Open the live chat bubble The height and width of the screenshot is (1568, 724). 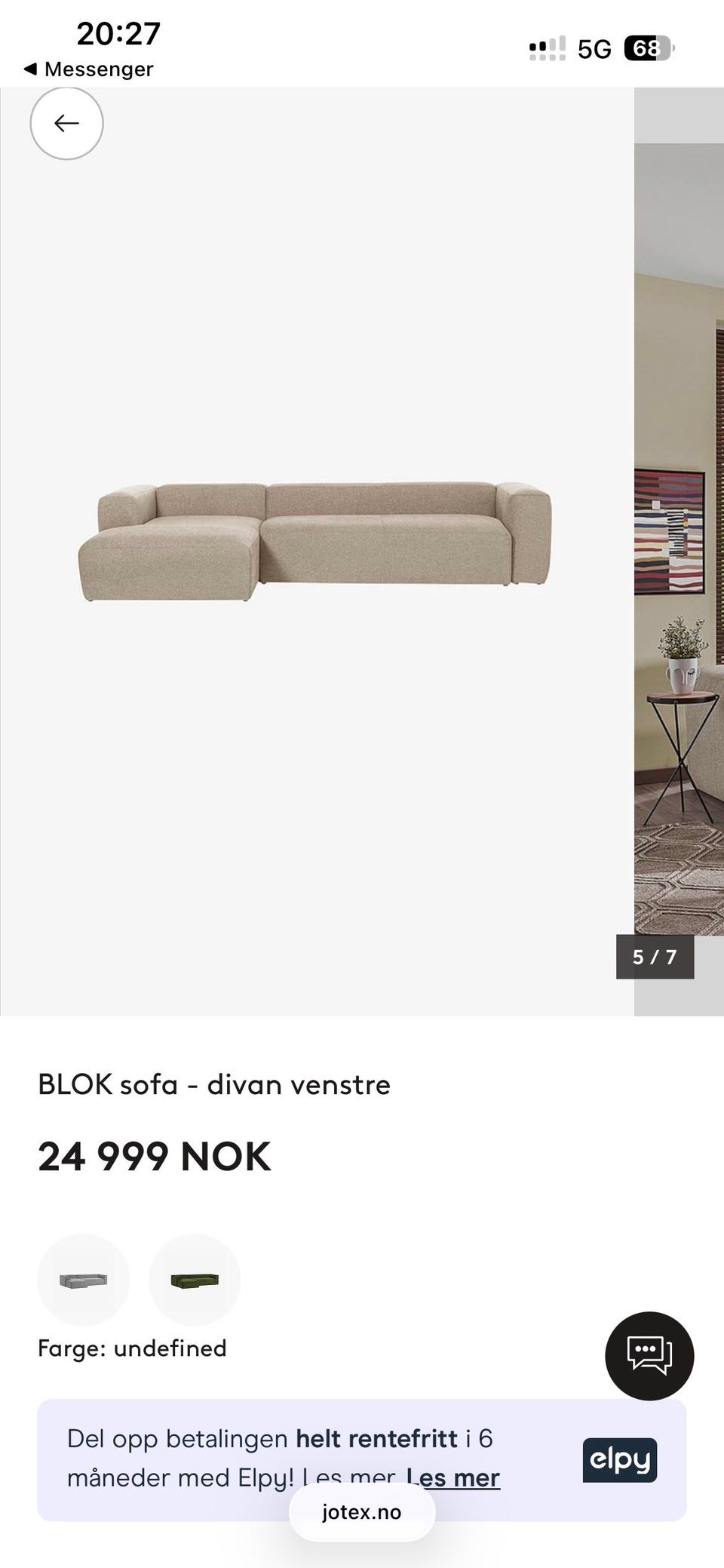point(649,1356)
